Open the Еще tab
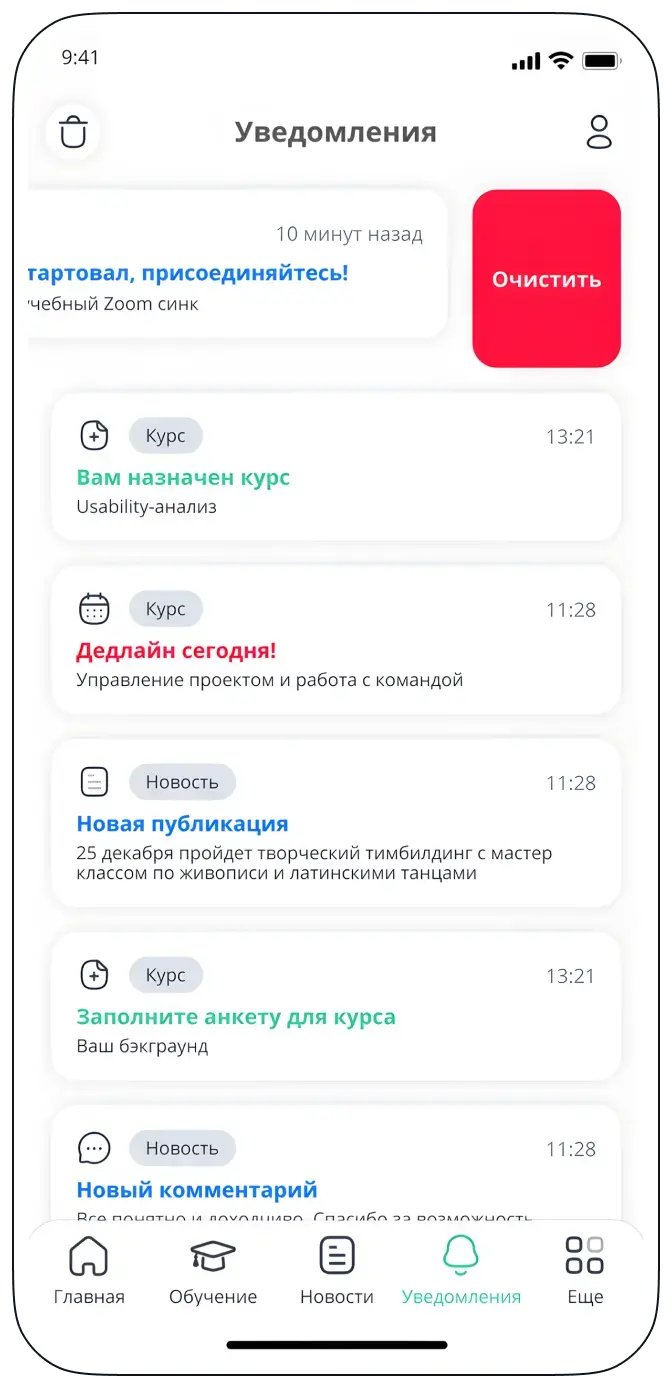This screenshot has width=672, height=1388. click(x=585, y=1270)
